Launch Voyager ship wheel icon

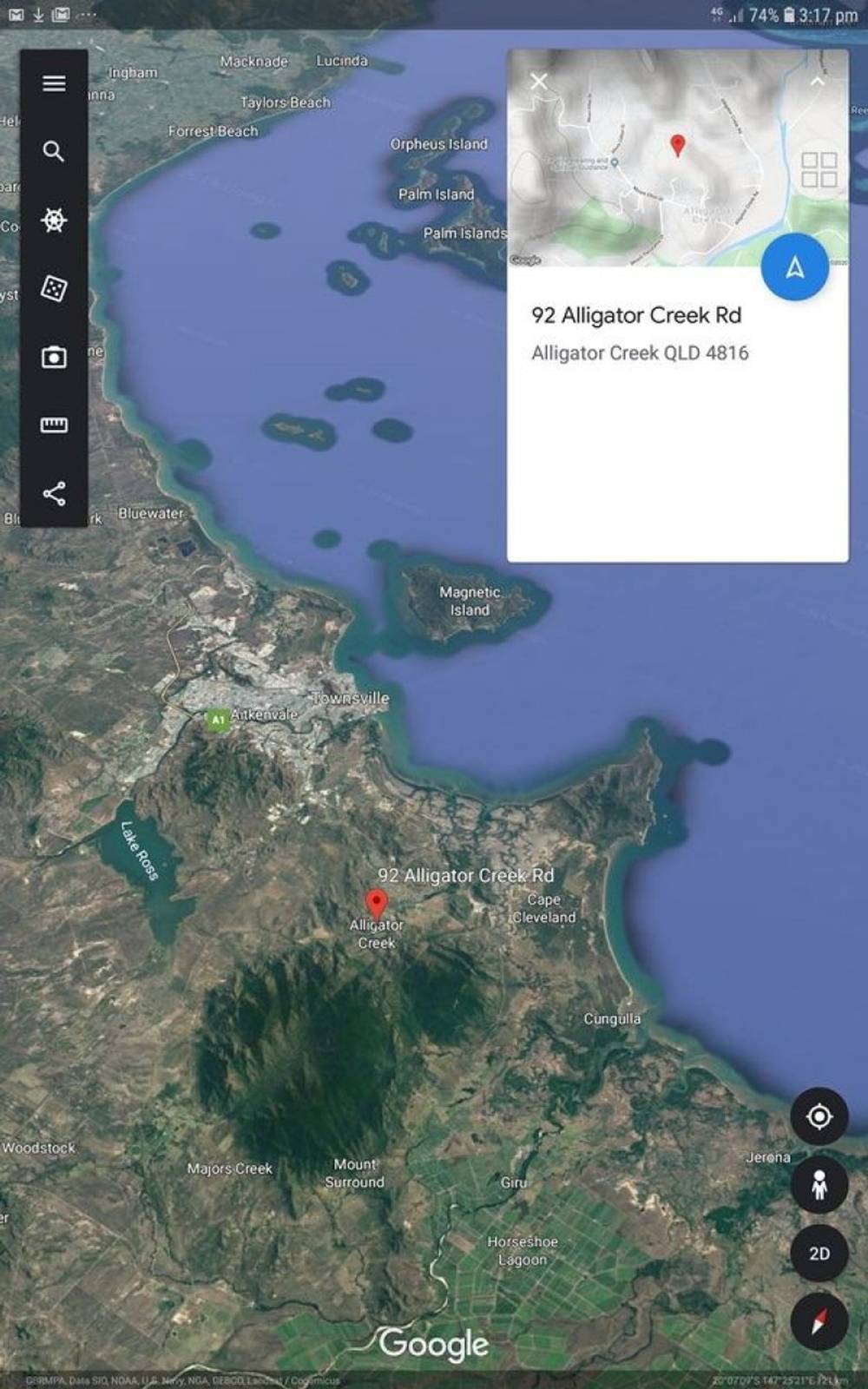[x=54, y=220]
